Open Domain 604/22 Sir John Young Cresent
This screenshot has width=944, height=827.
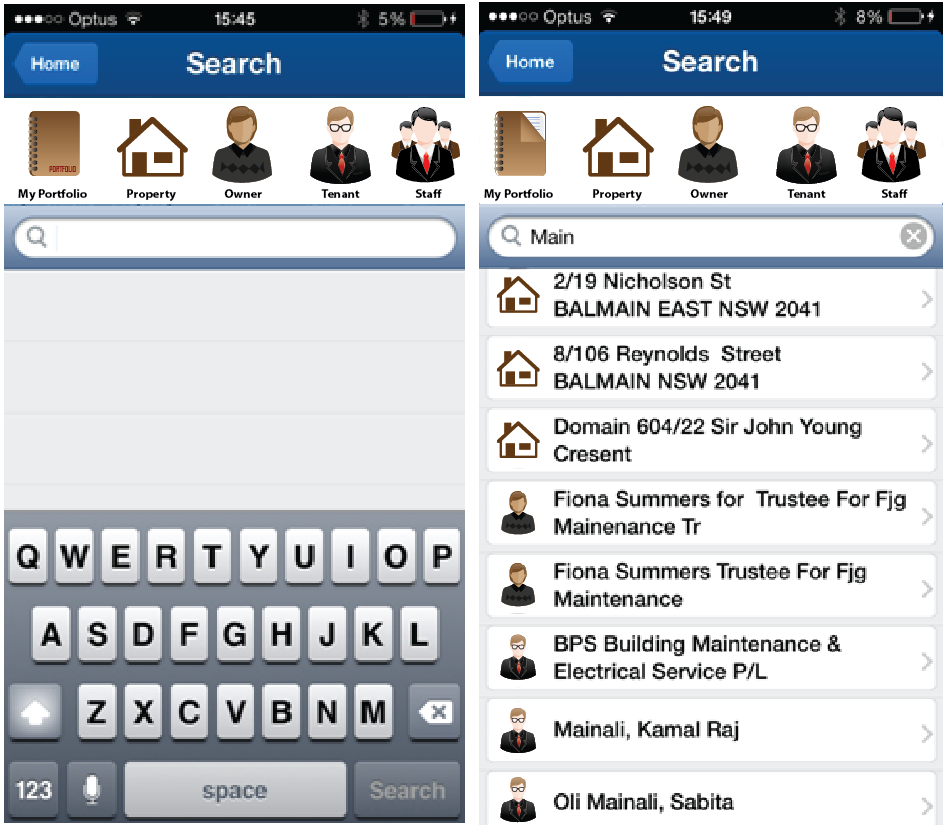point(710,441)
